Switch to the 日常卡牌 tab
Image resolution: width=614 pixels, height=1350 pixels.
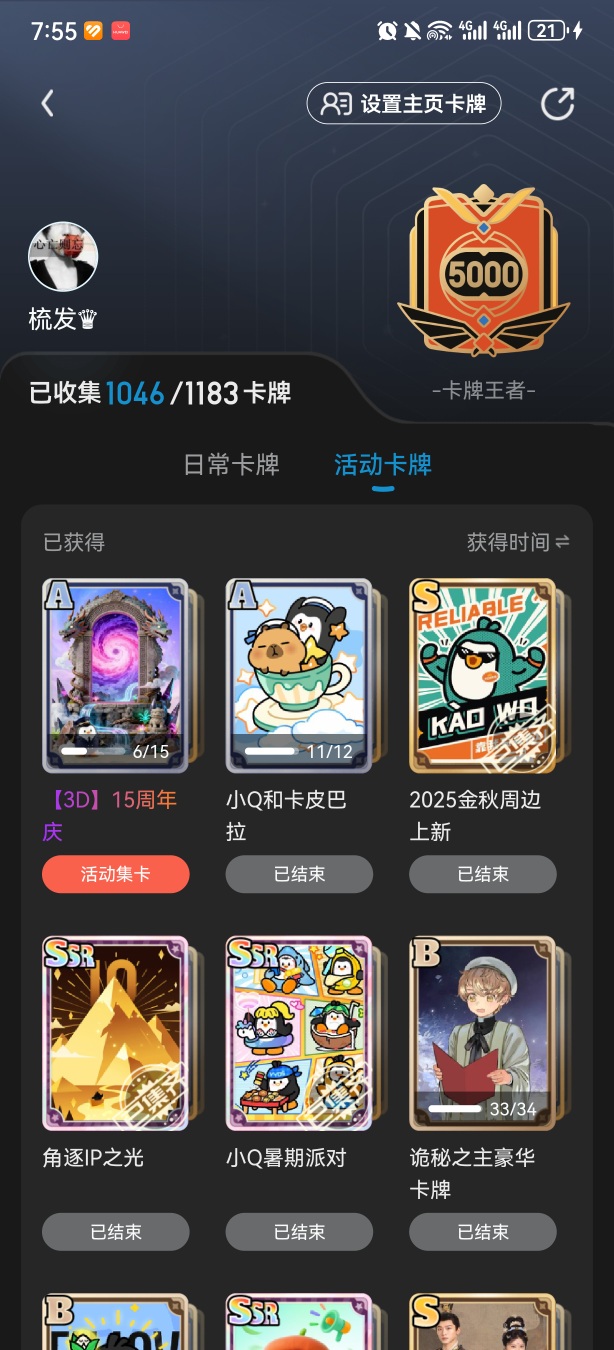[x=231, y=465]
